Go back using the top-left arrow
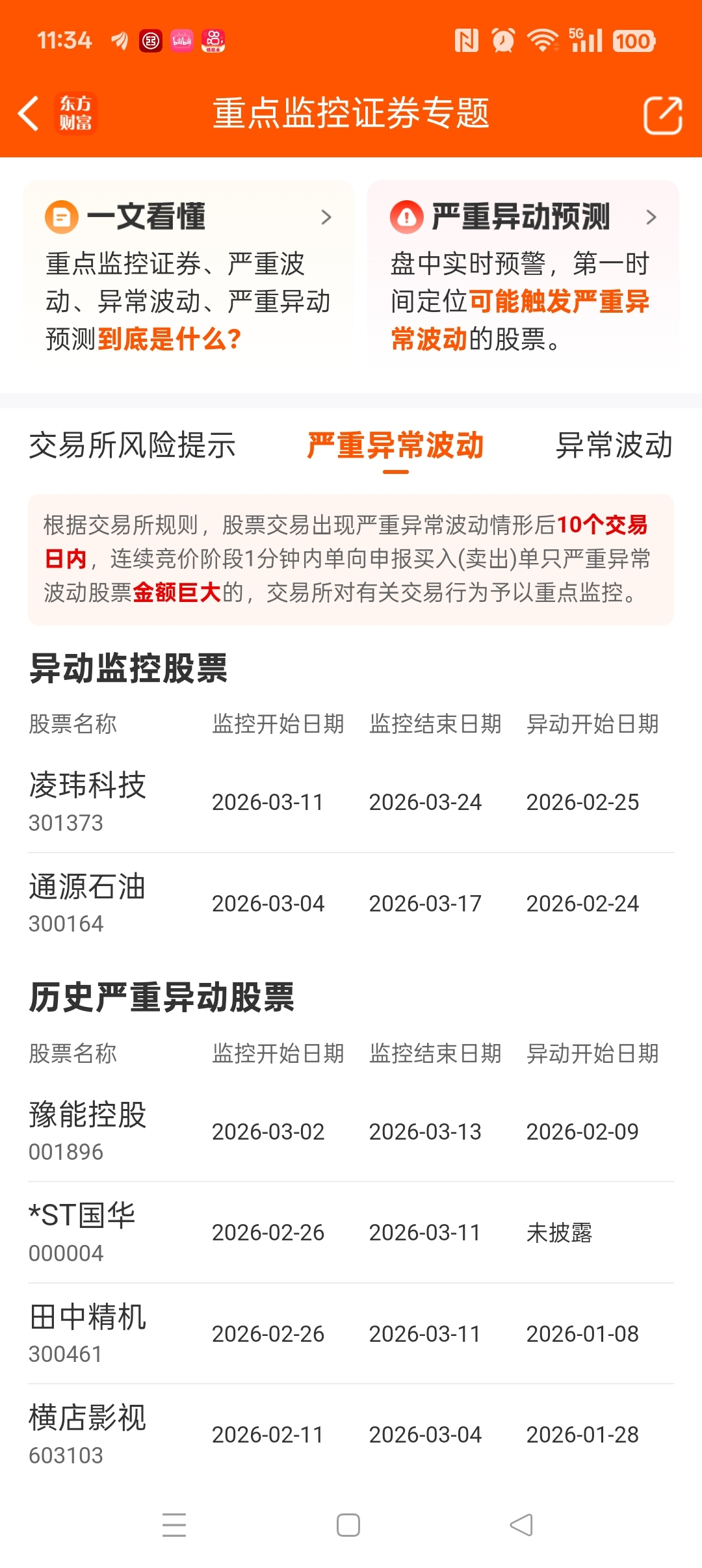 pos(29,114)
